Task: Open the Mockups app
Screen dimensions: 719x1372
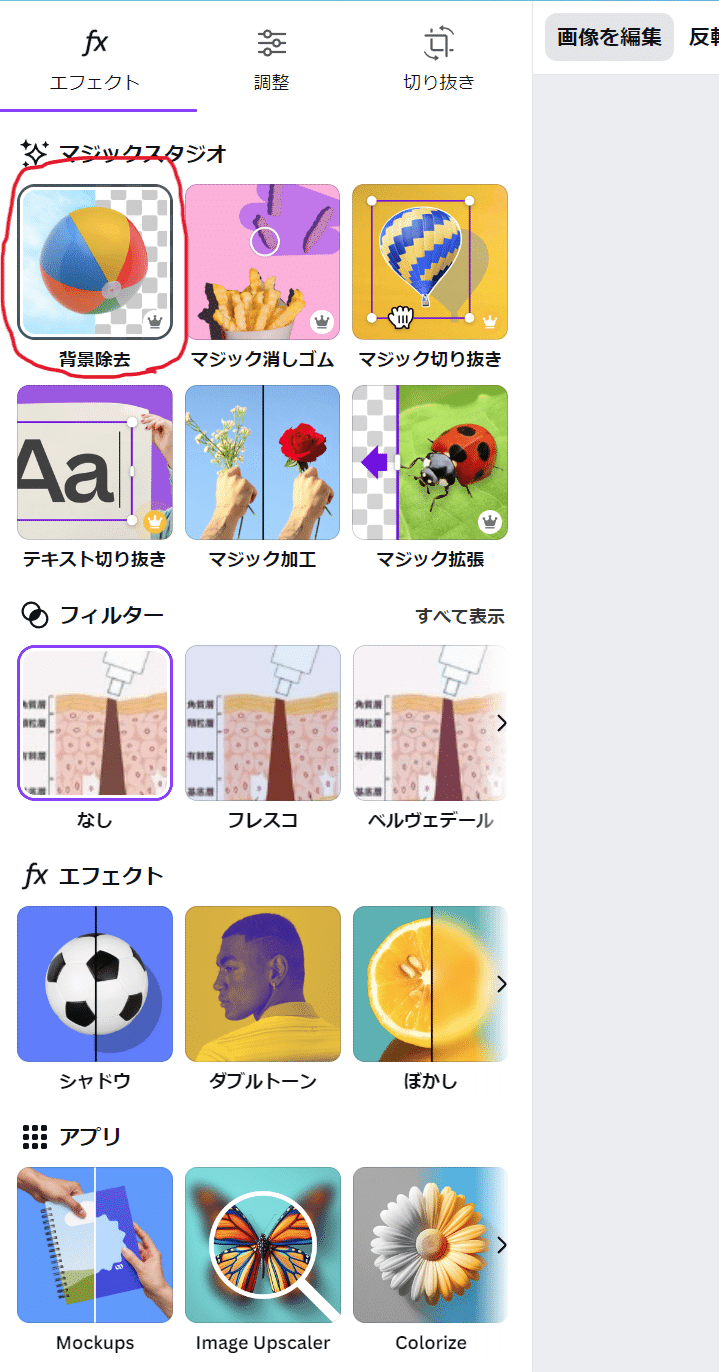Action: click(95, 1245)
